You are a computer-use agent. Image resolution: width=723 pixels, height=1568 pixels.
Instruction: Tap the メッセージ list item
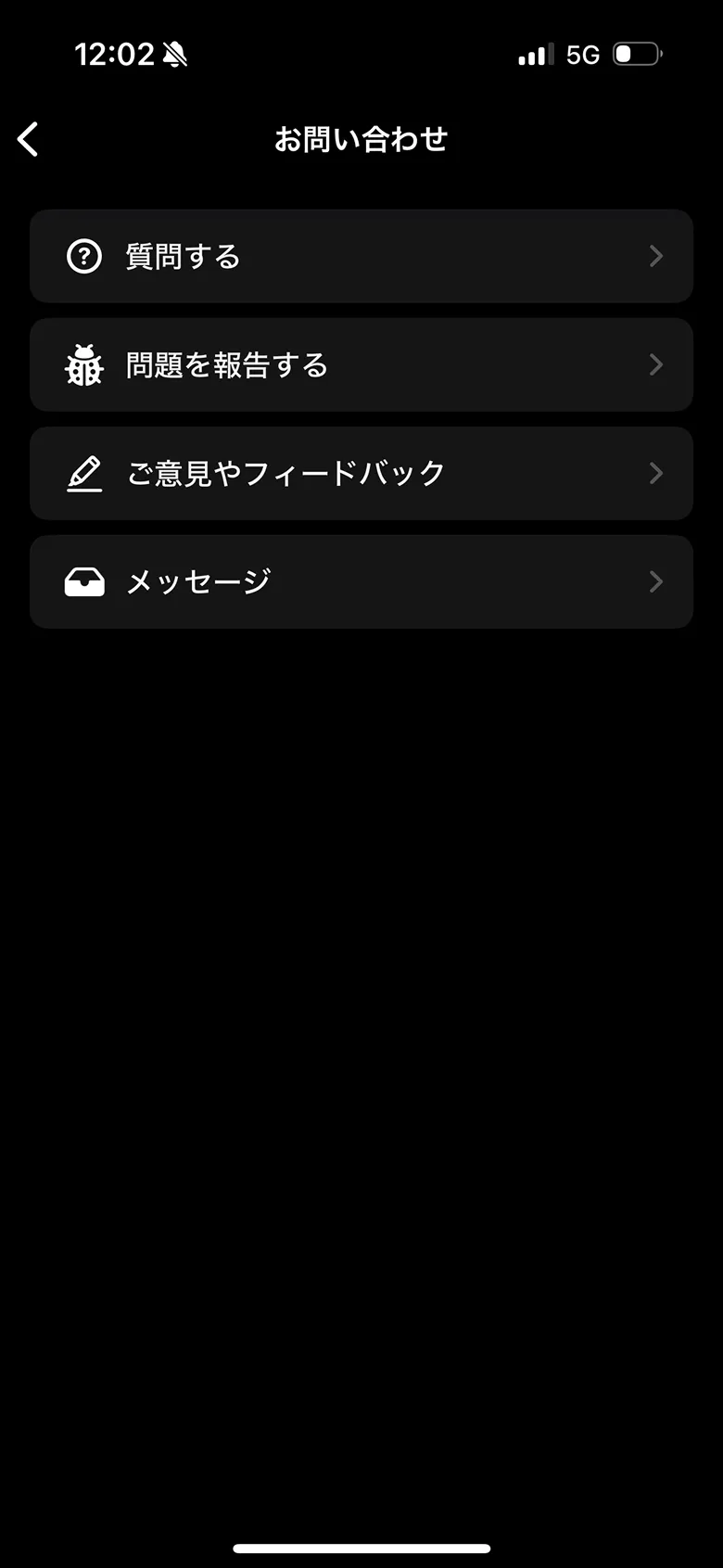361,581
